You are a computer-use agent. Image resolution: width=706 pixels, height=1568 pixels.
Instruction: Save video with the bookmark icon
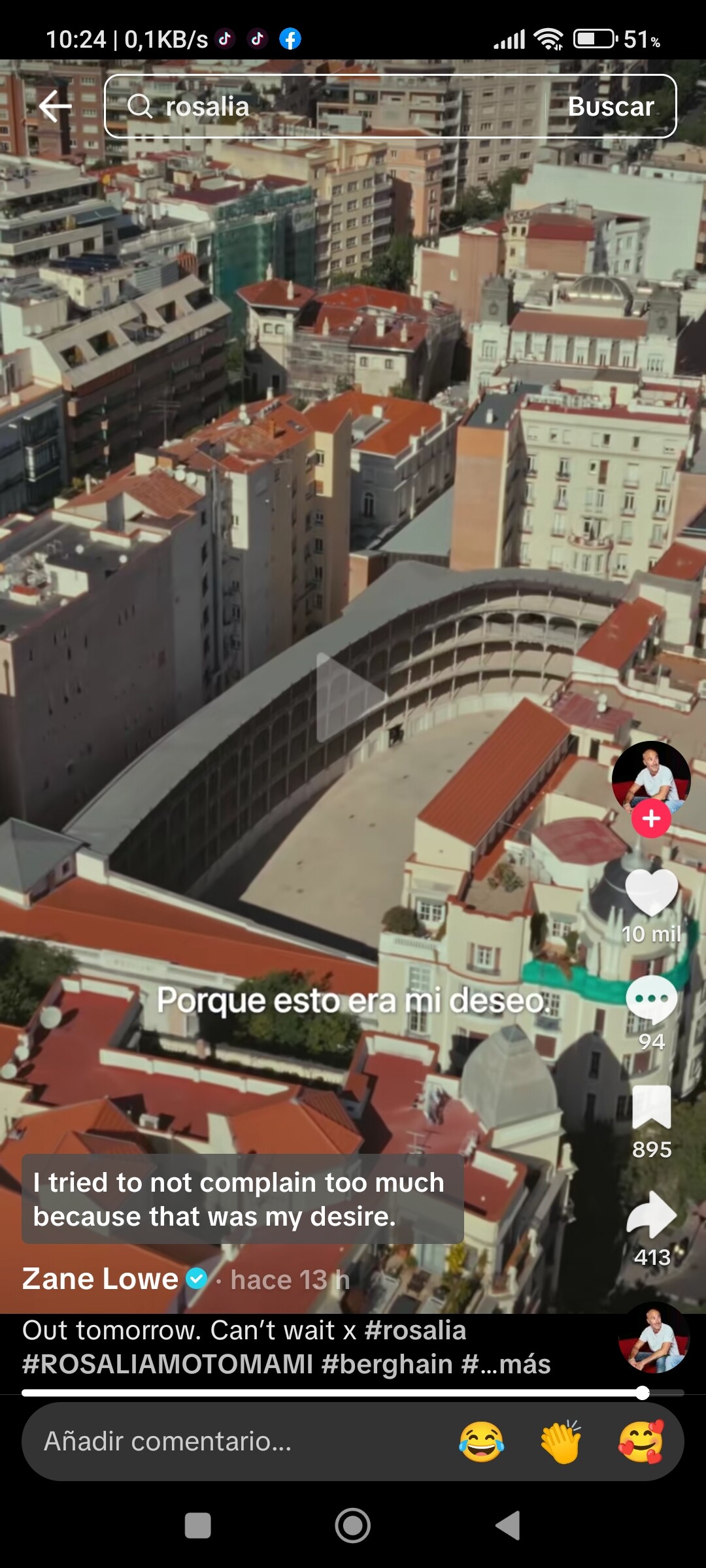(x=651, y=1107)
